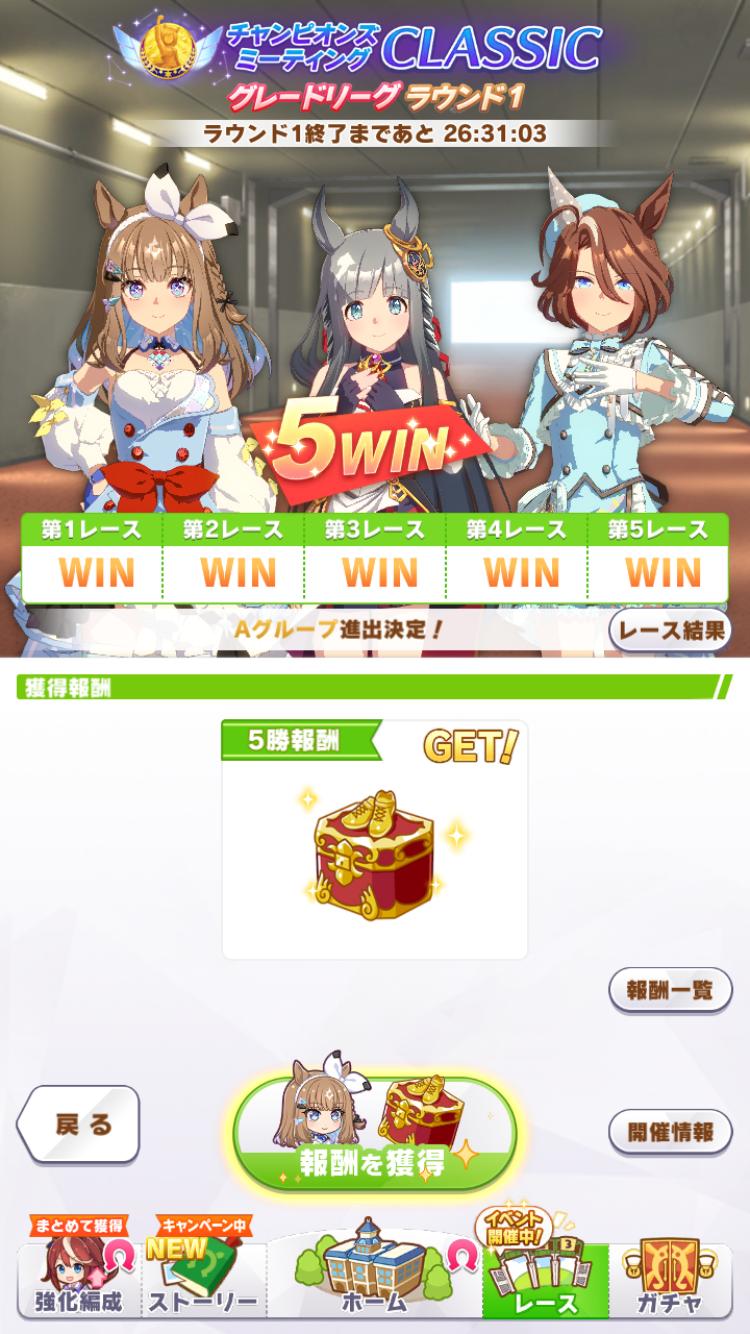Open 開催情報 event information
This screenshot has width=750, height=1334.
[x=670, y=1132]
